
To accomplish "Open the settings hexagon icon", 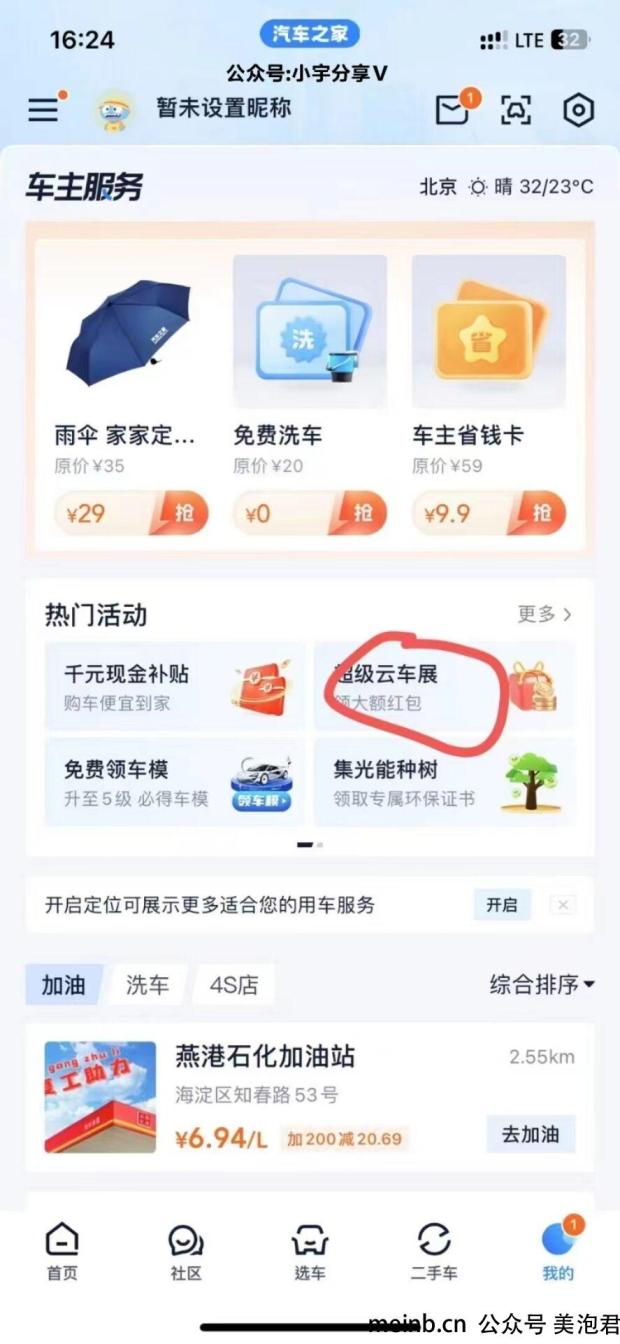I will click(x=578, y=110).
